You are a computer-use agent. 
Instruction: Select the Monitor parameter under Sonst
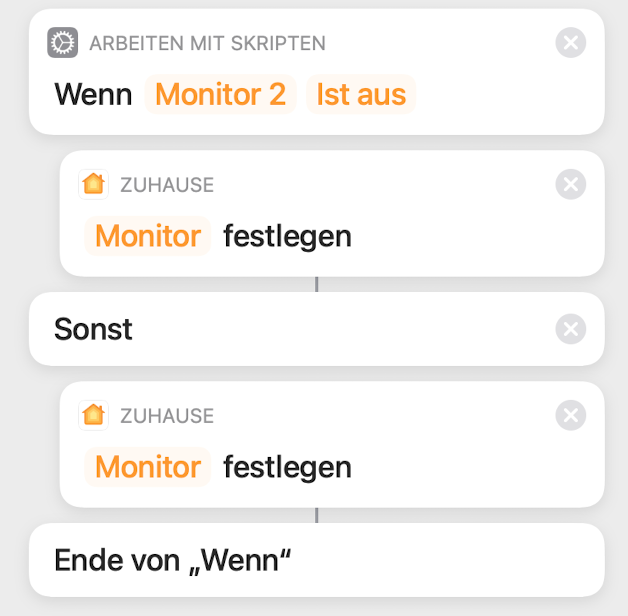pyautogui.click(x=148, y=467)
